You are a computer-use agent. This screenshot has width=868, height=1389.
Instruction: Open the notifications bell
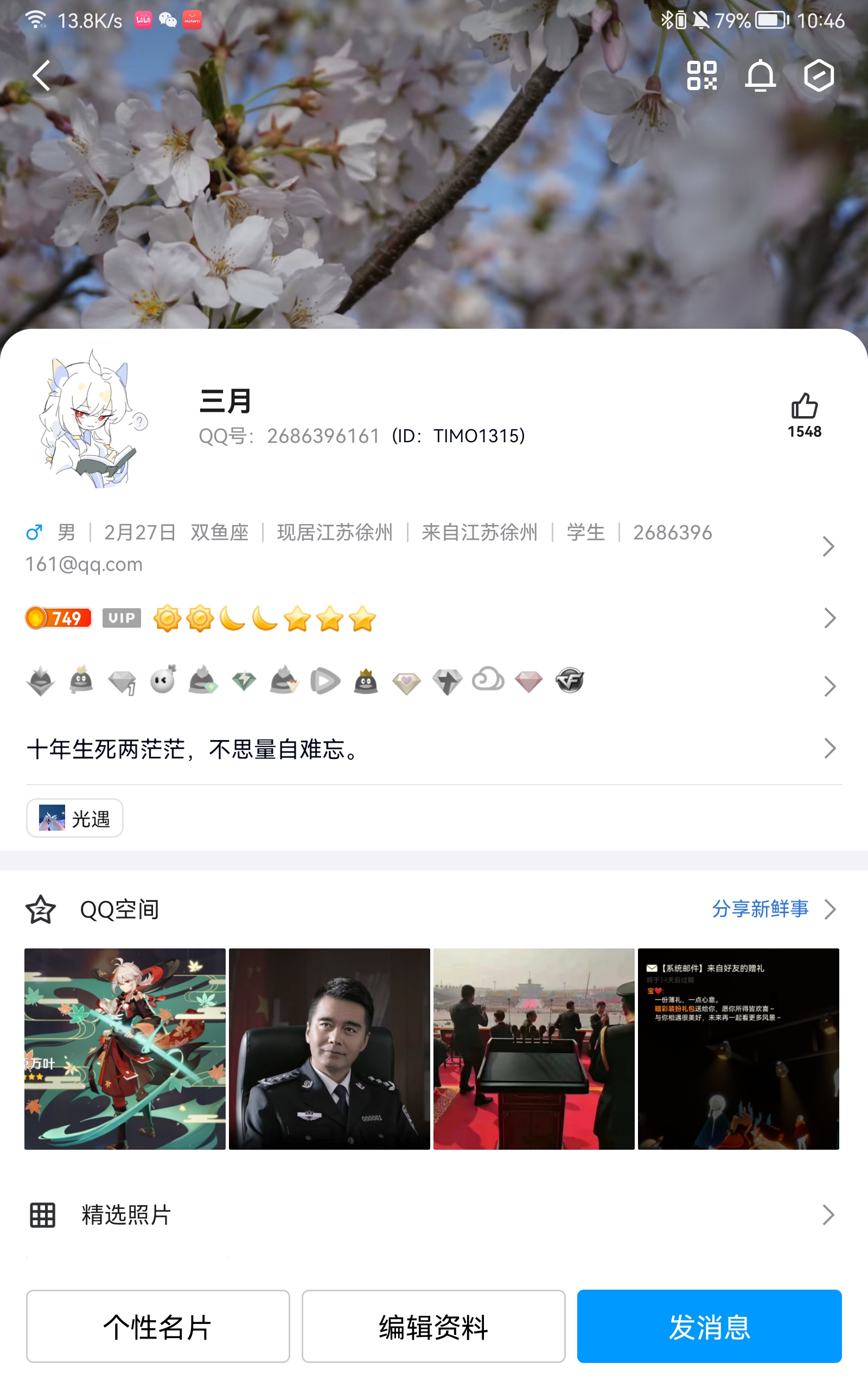click(x=760, y=75)
